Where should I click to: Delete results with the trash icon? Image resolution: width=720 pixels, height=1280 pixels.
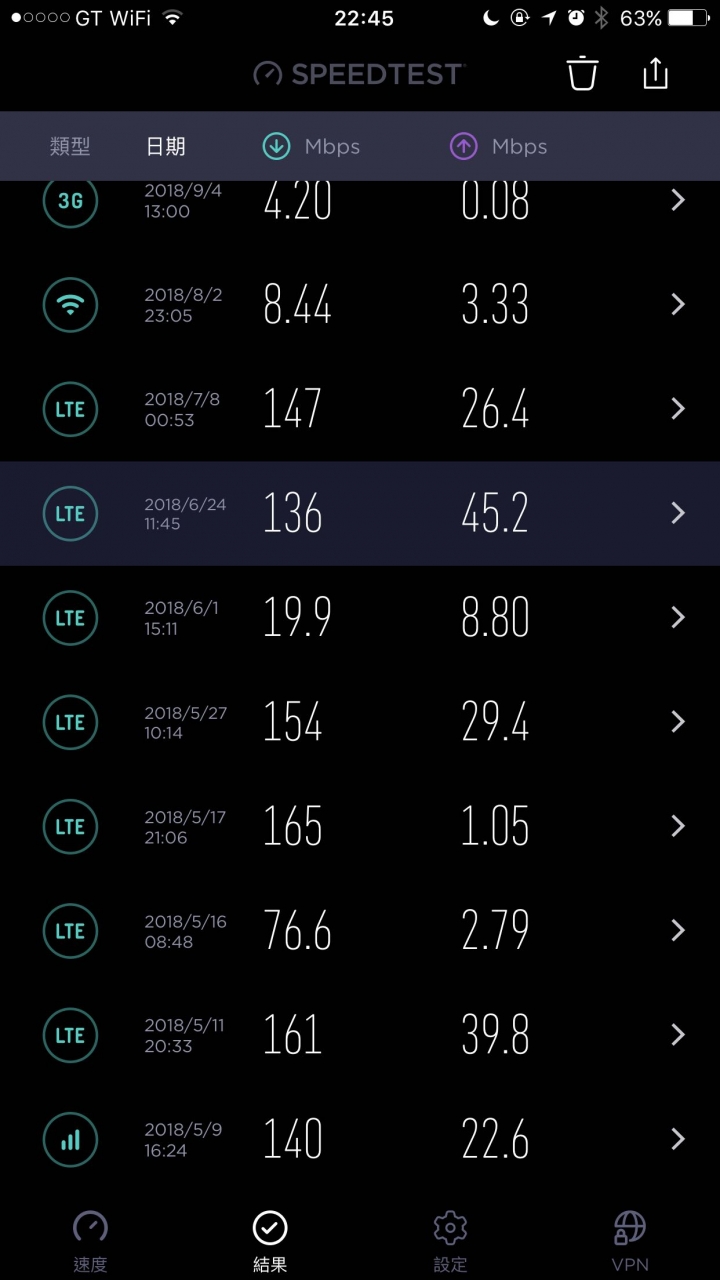[x=582, y=74]
